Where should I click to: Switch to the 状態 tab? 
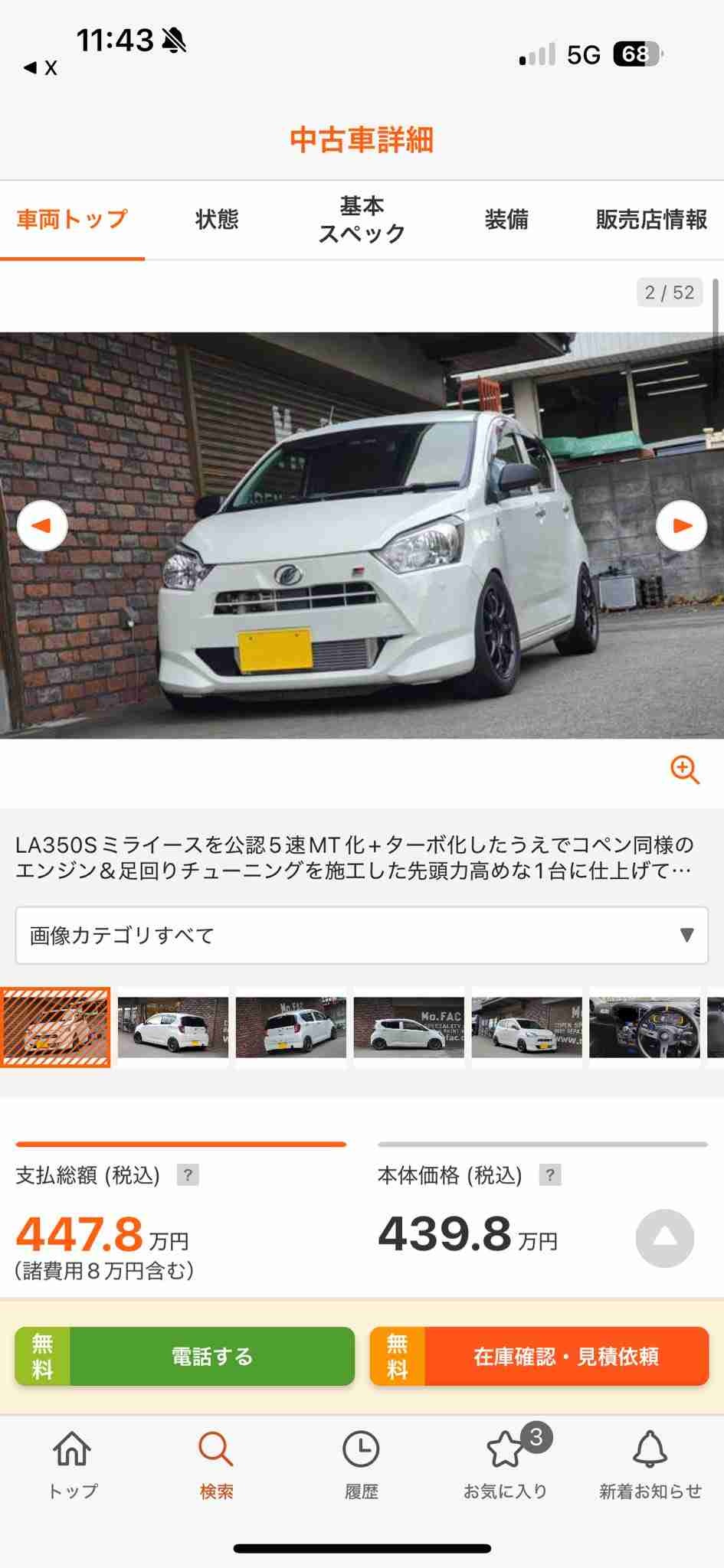(217, 220)
